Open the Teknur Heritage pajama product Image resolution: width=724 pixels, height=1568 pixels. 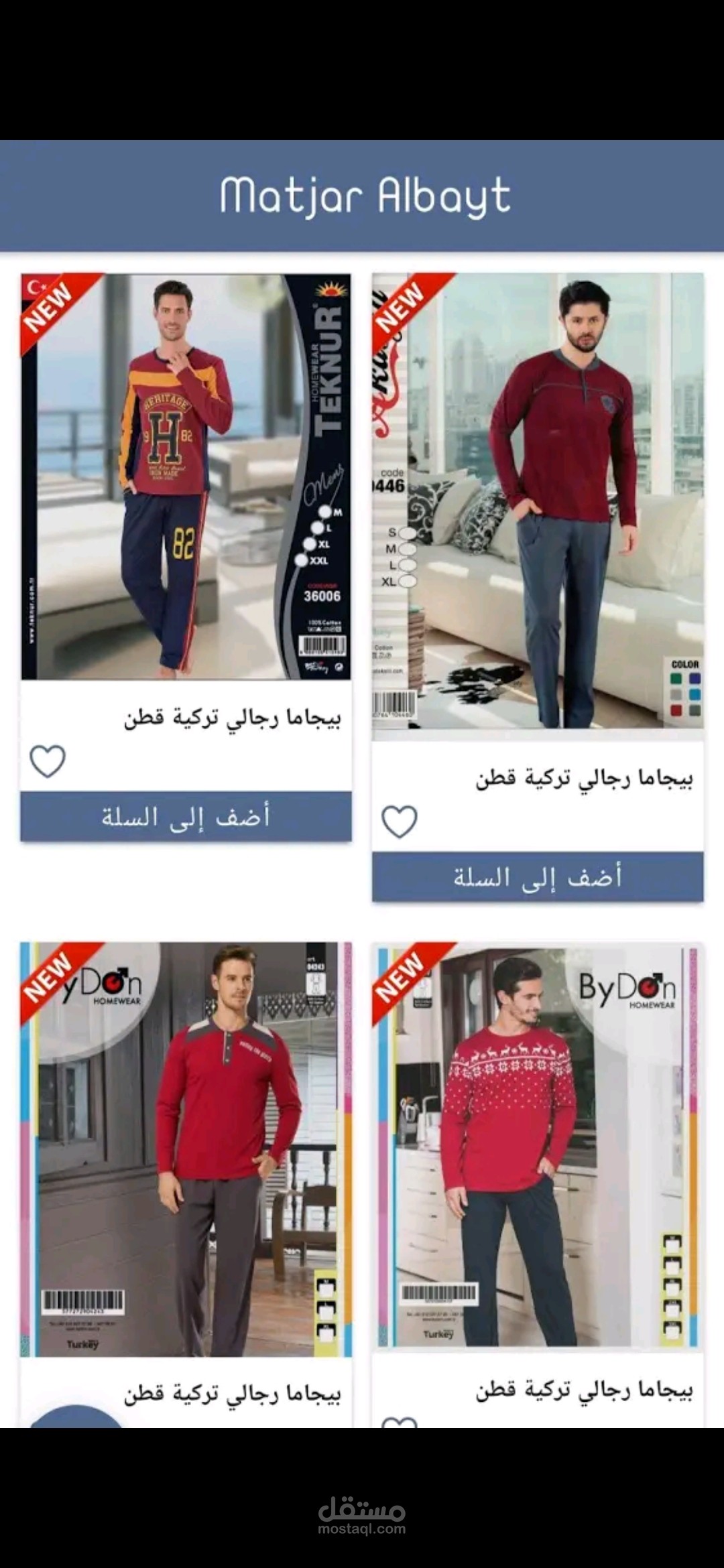pyautogui.click(x=186, y=476)
